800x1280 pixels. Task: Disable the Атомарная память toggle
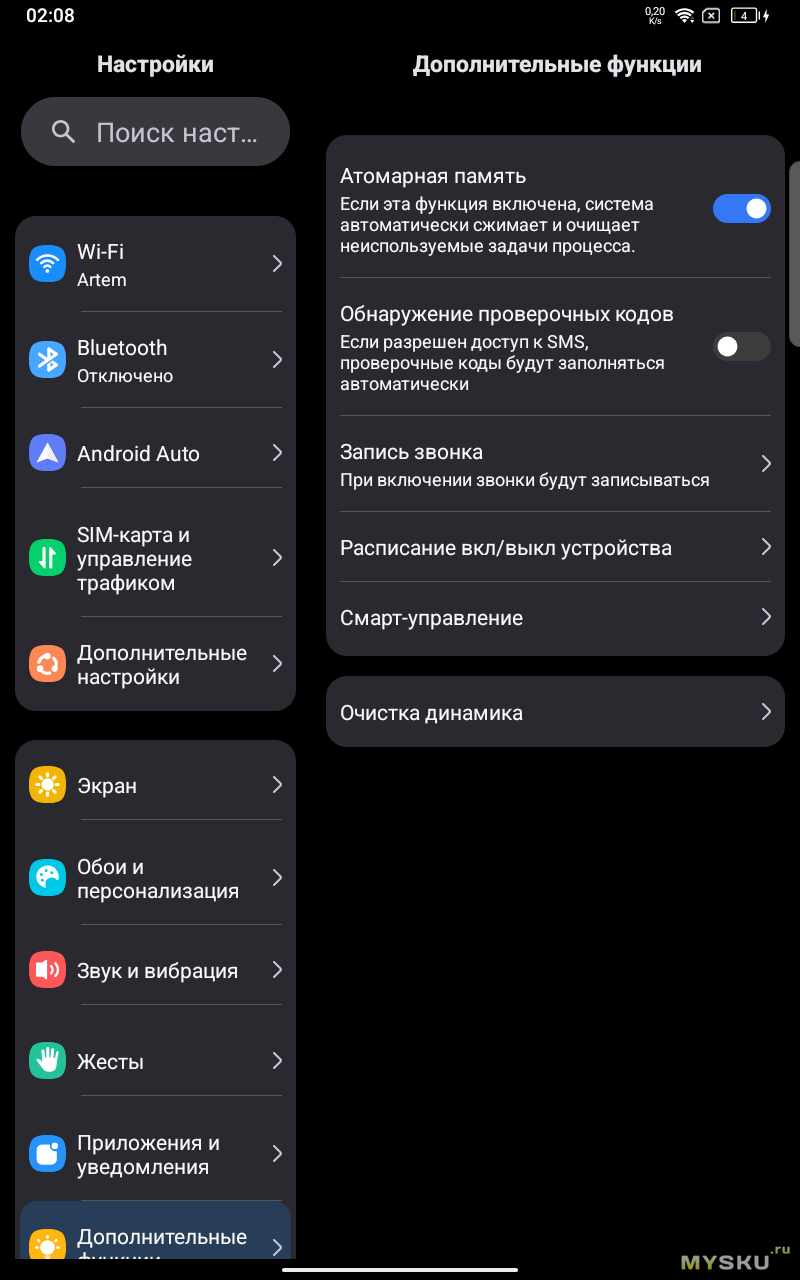[x=741, y=208]
